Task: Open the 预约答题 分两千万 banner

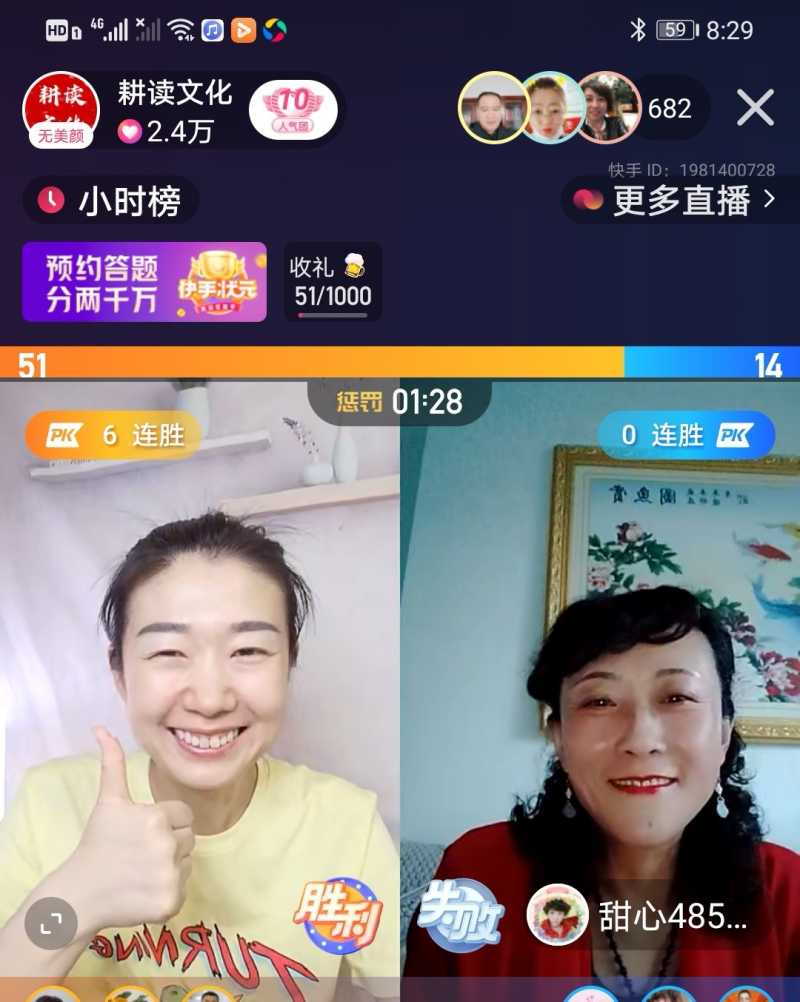Action: pos(144,282)
